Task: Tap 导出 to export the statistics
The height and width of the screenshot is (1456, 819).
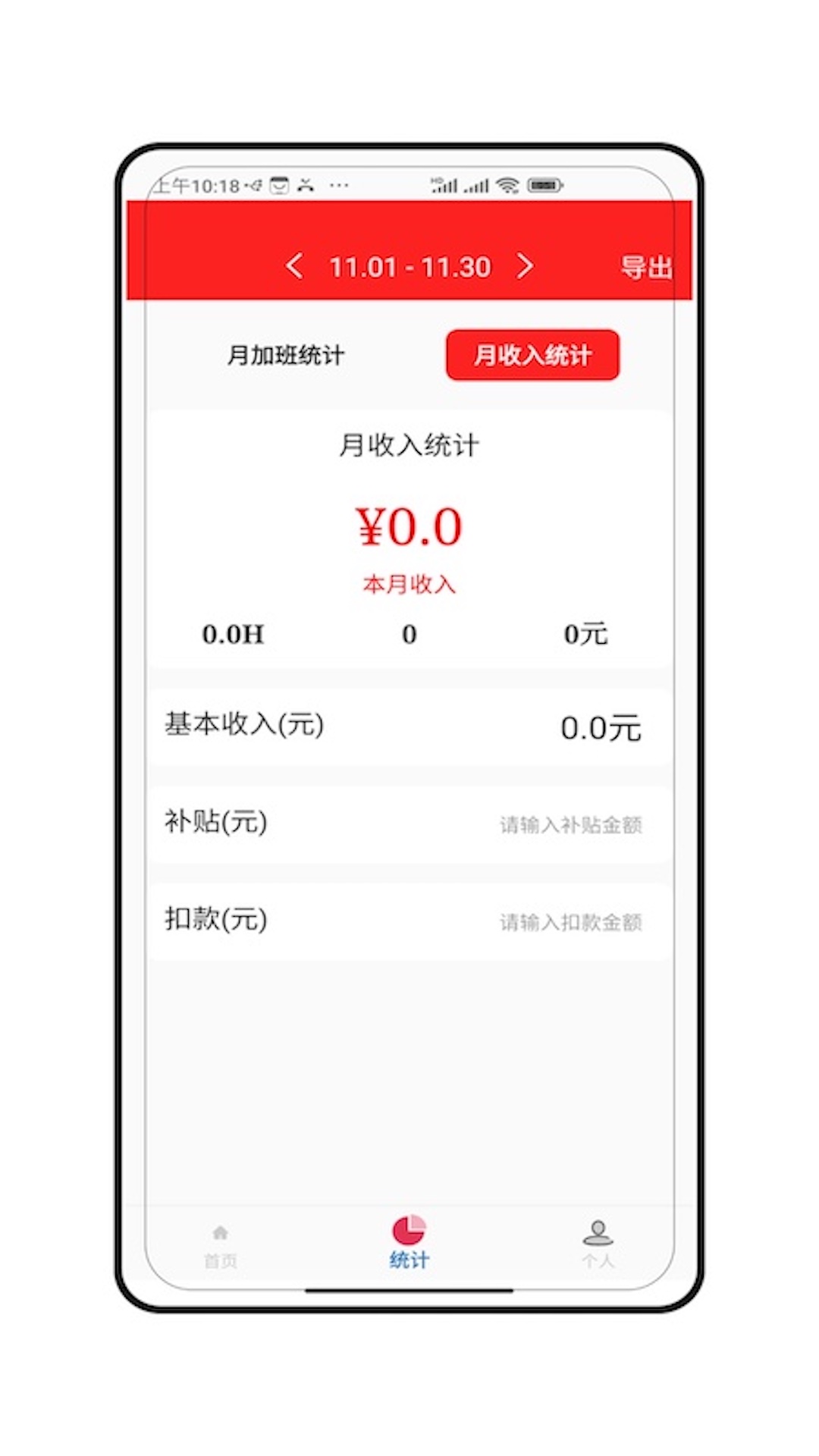Action: pyautogui.click(x=646, y=267)
